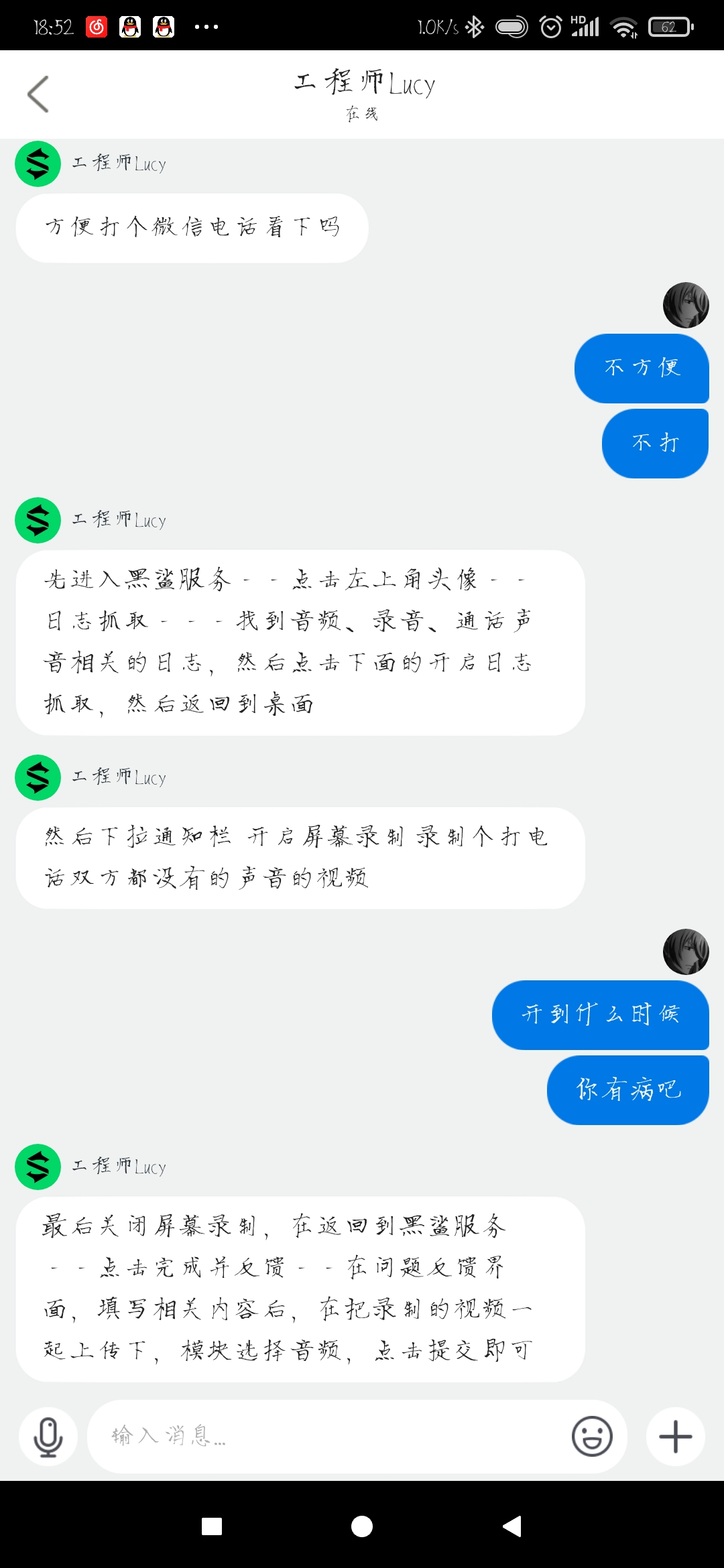The height and width of the screenshot is (1568, 724).
Task: Tap the system home button
Action: [362, 1526]
